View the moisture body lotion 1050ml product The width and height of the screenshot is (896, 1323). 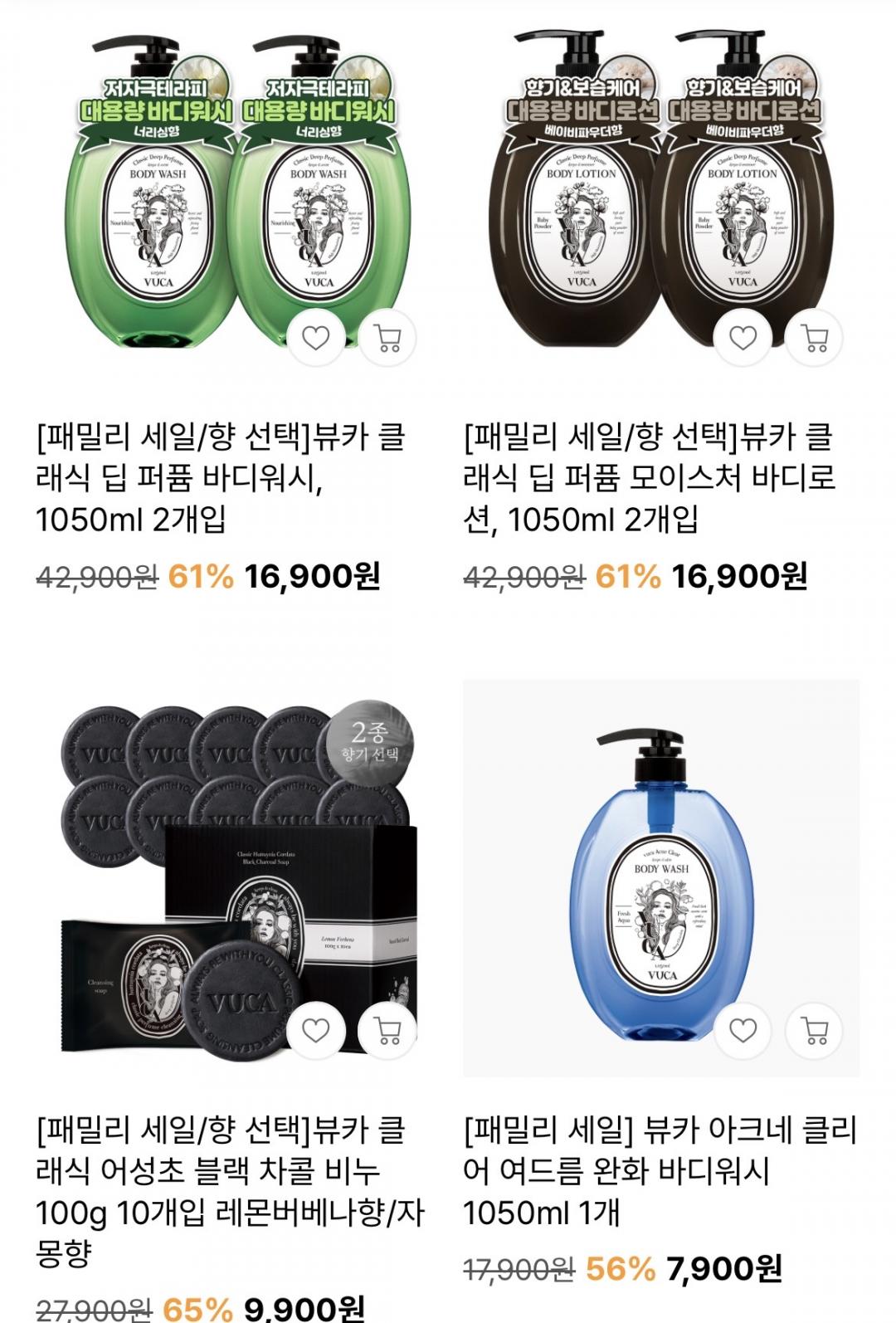point(649,478)
